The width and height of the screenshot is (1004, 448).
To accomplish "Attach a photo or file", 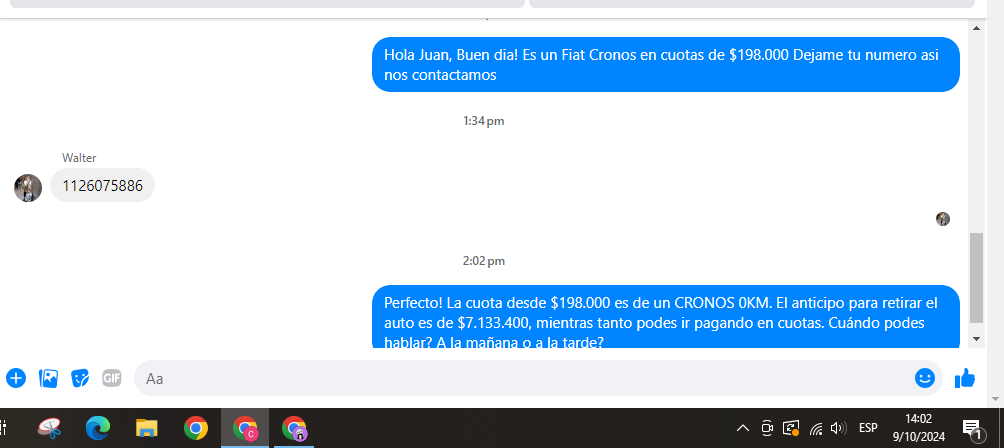I will click(48, 378).
